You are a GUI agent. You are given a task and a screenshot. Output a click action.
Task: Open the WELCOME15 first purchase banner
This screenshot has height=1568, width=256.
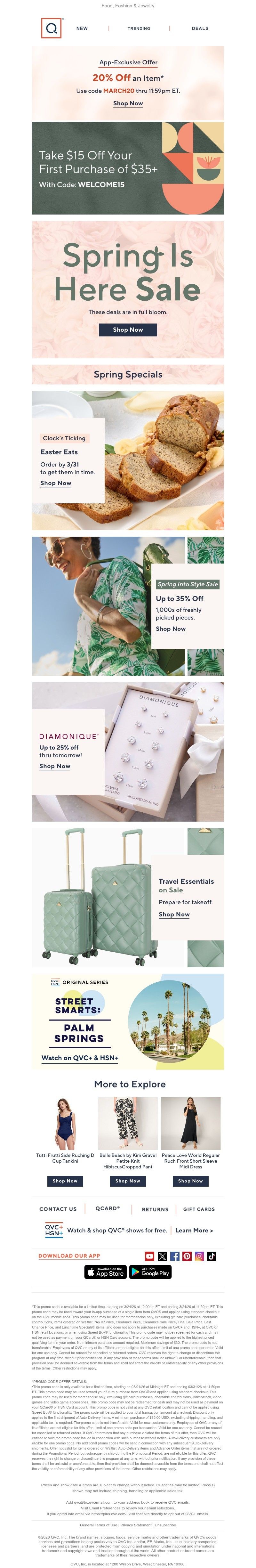click(x=128, y=168)
